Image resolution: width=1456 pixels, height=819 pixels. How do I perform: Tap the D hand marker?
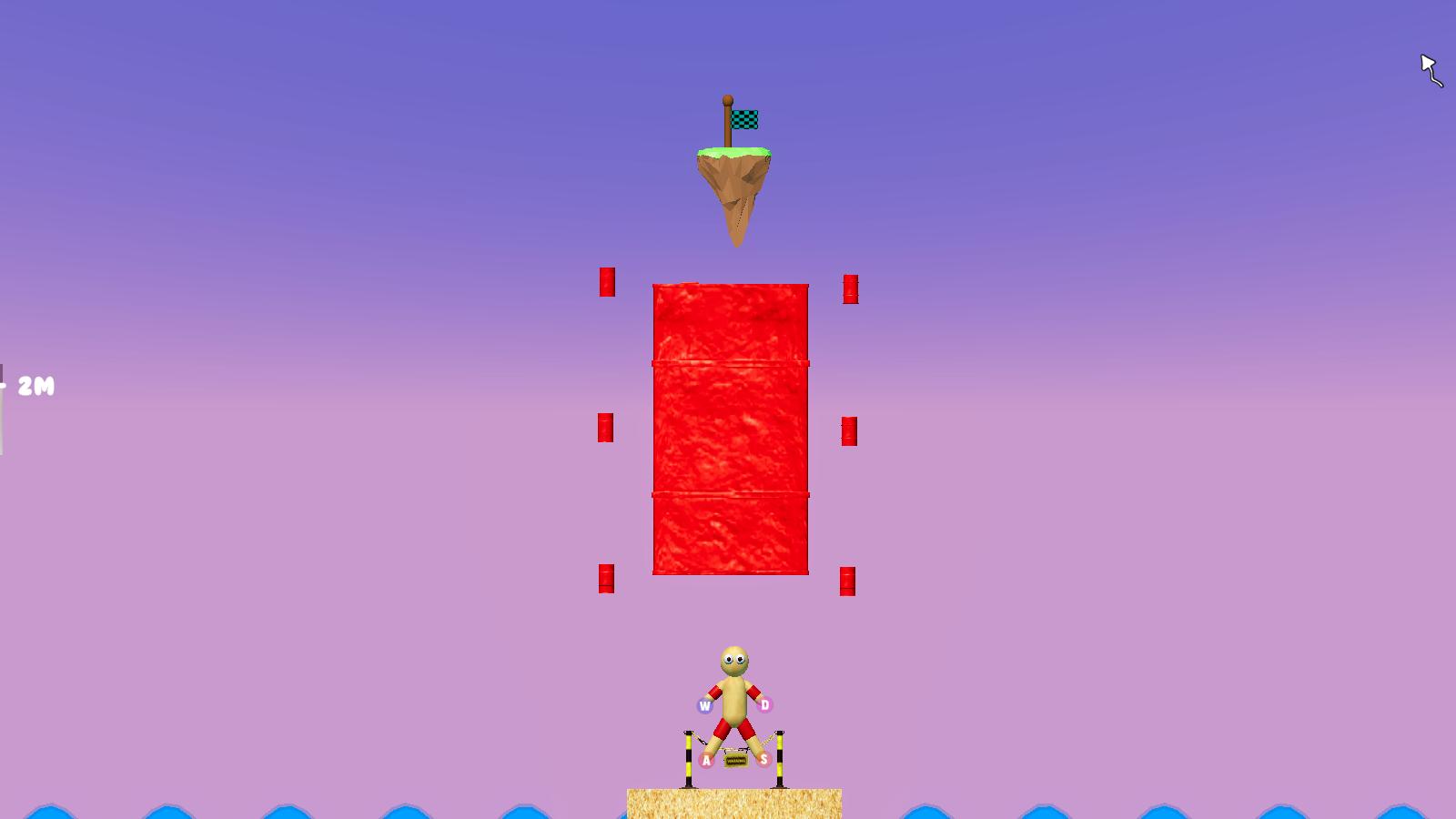[764, 704]
